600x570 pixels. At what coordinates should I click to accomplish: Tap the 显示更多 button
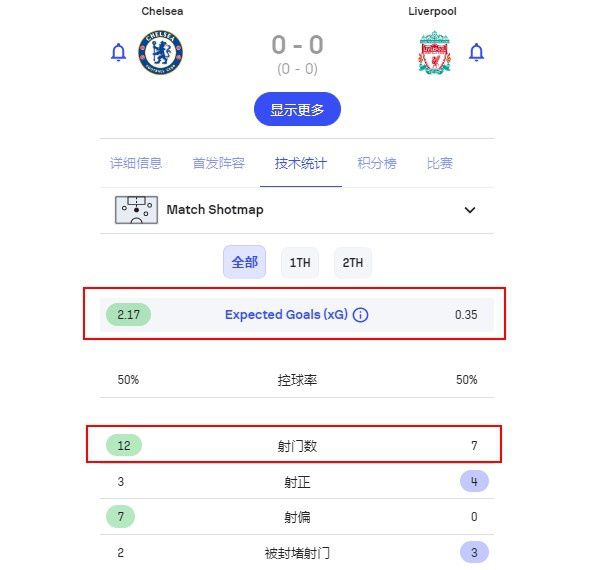297,110
